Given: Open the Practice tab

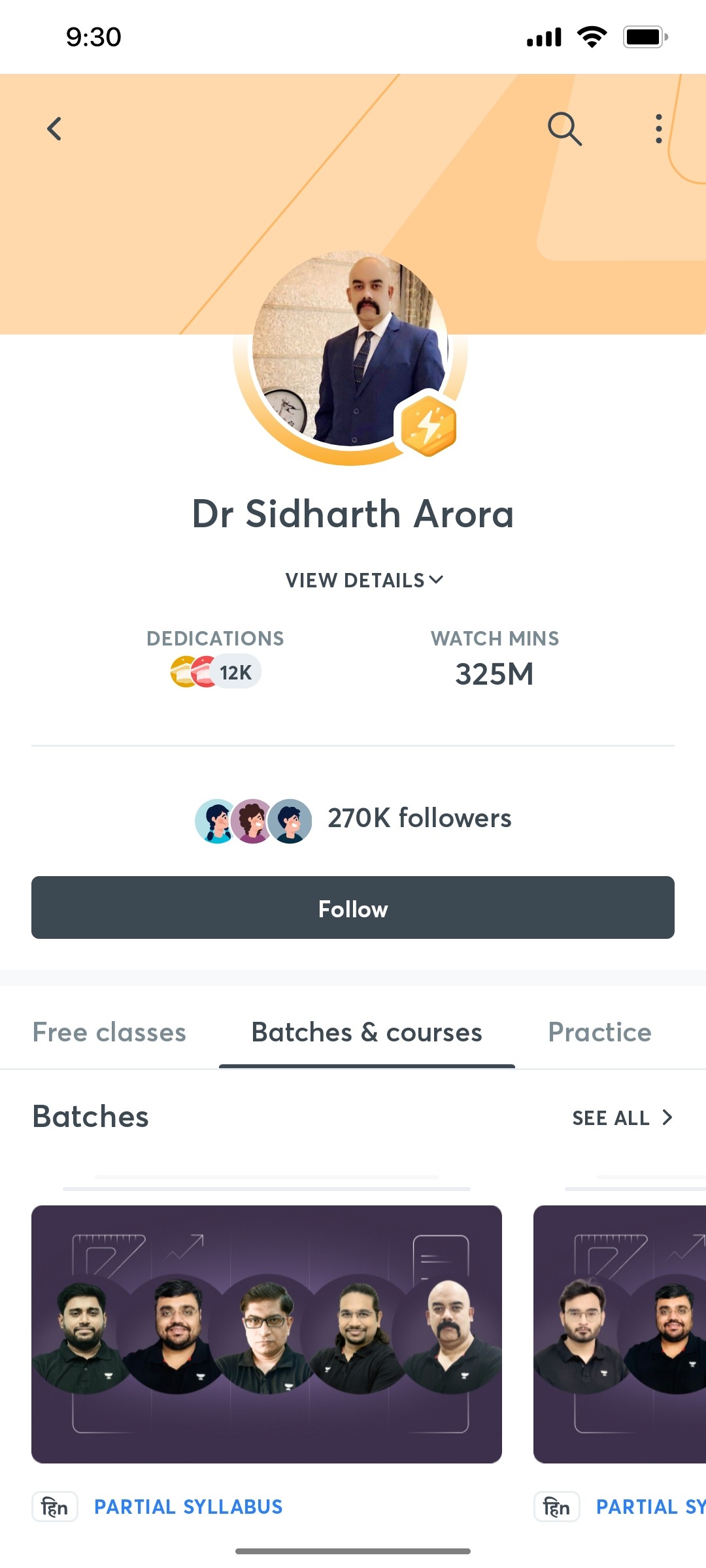Looking at the screenshot, I should pyautogui.click(x=599, y=1032).
